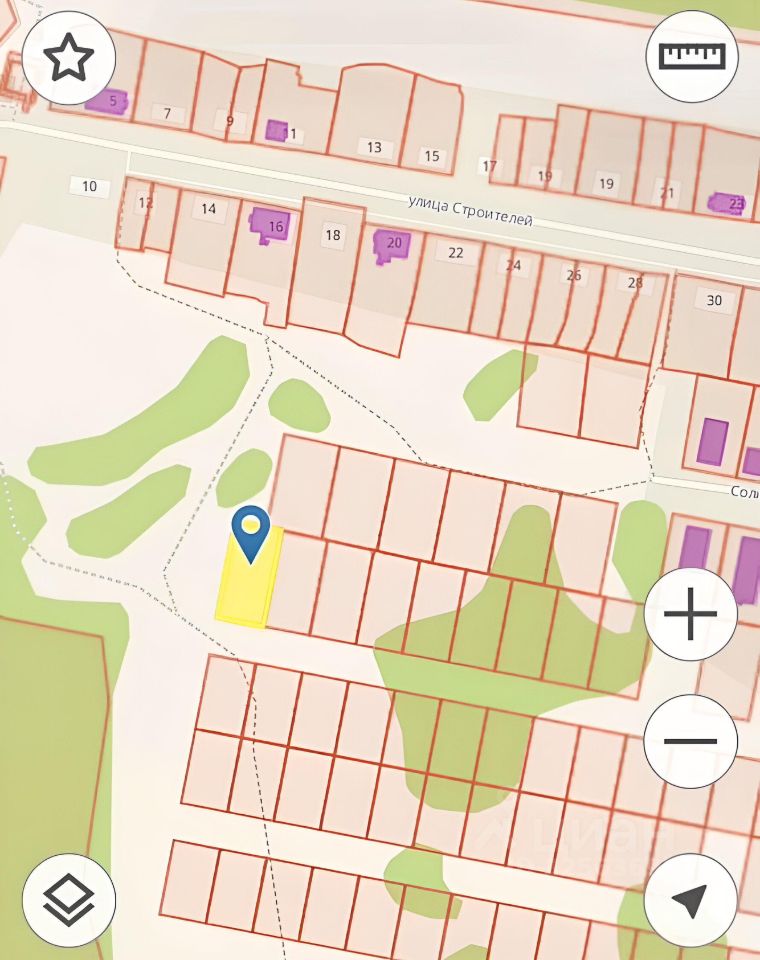760x960 pixels.
Task: Zoom in the map
Action: pyautogui.click(x=691, y=614)
